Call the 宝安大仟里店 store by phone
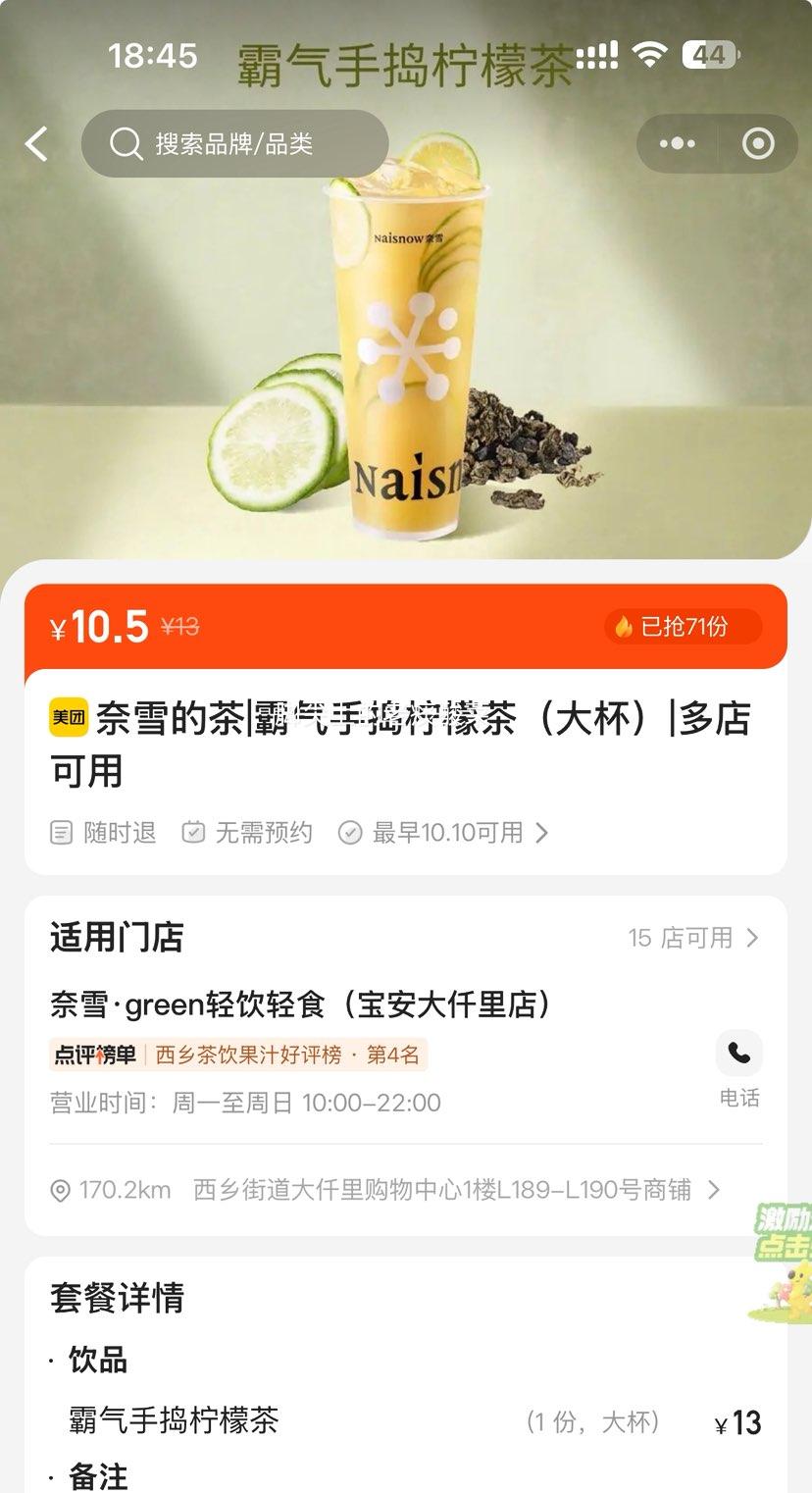The height and width of the screenshot is (1493, 812). click(738, 1066)
